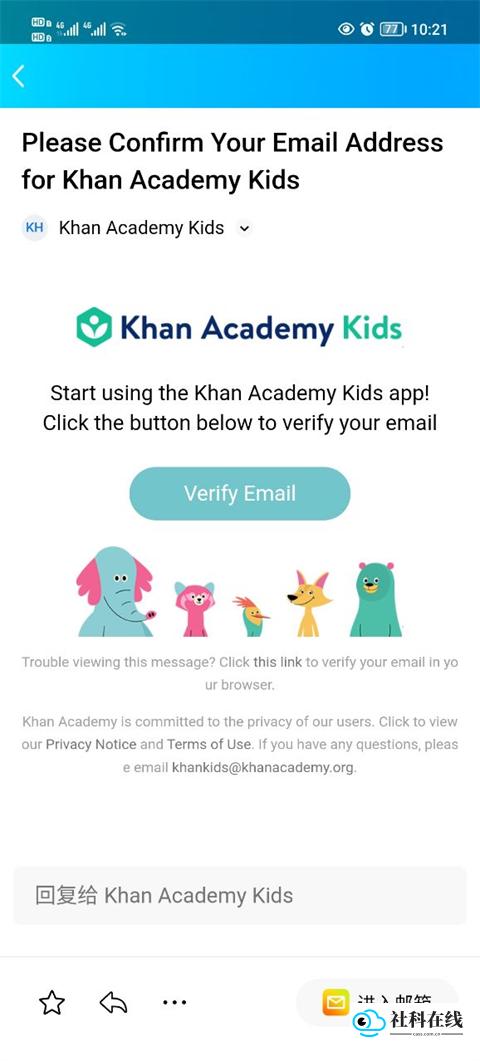Tap the Verify Email button
480x1061 pixels.
[x=240, y=493]
